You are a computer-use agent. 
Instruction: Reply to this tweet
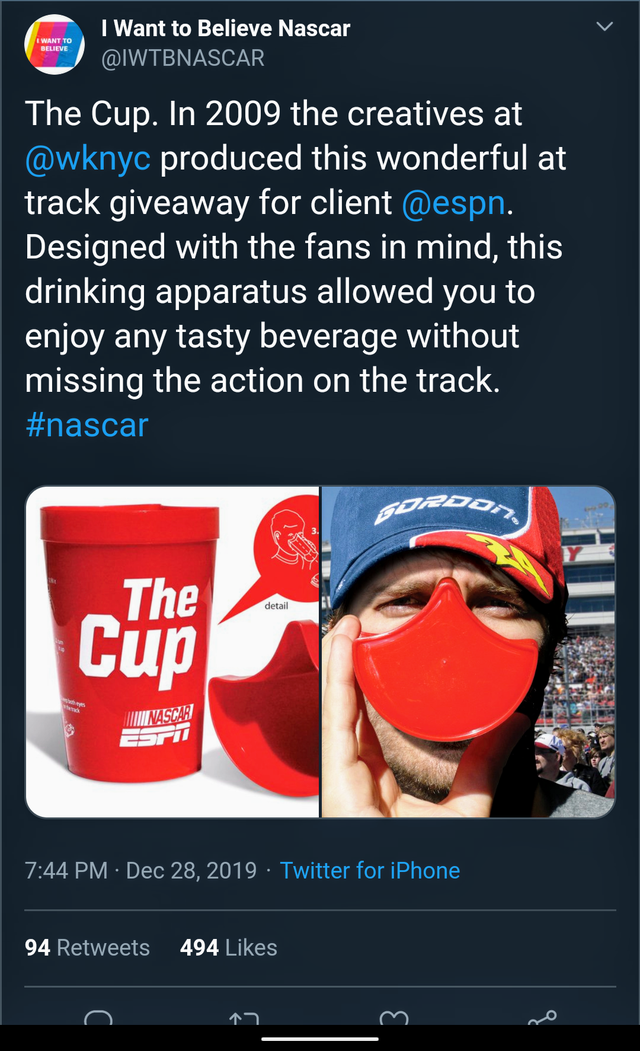tap(98, 1018)
